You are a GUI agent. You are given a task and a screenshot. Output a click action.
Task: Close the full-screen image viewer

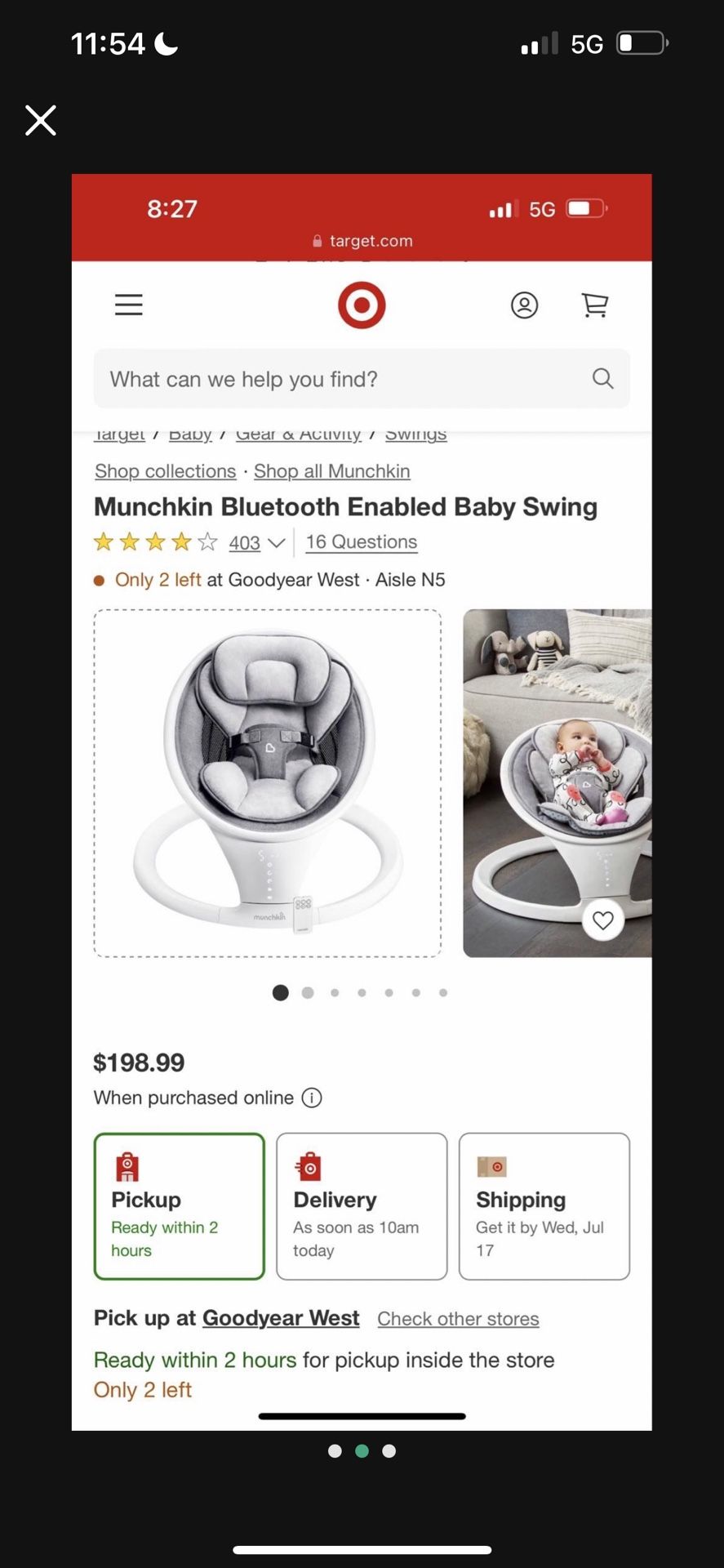pos(40,120)
